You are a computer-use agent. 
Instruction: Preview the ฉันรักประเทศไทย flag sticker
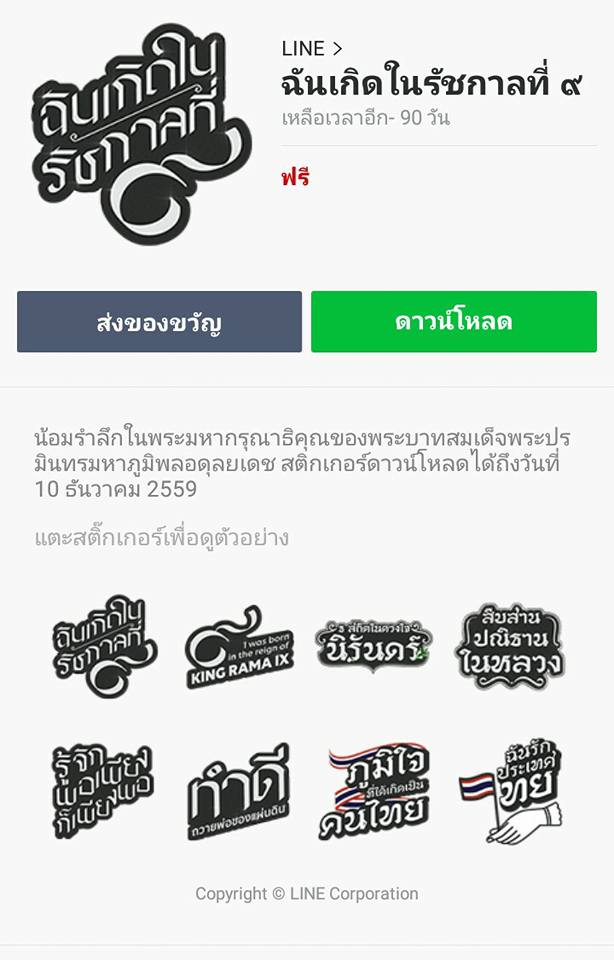(x=509, y=791)
